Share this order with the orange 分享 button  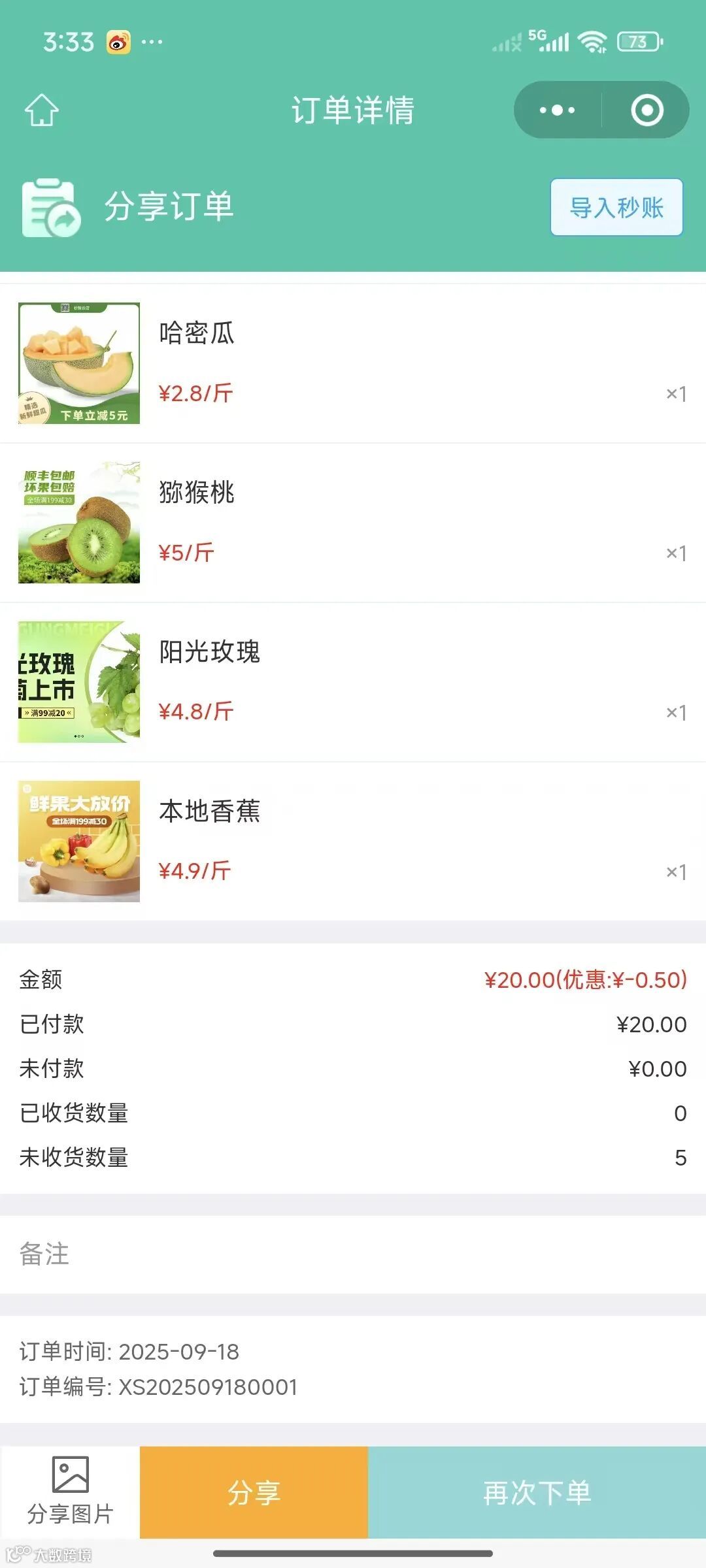[x=254, y=1492]
